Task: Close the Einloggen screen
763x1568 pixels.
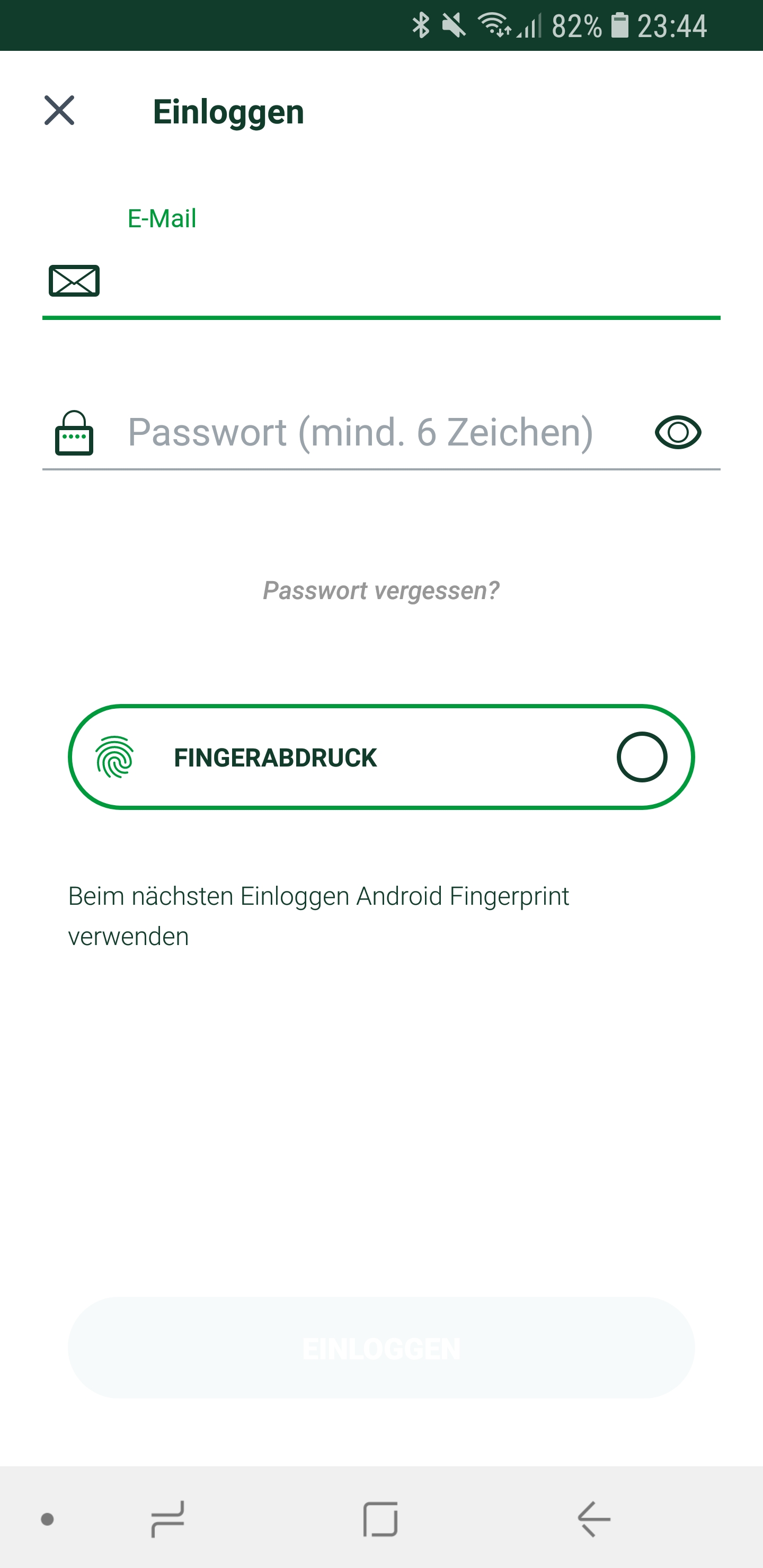Action: [x=59, y=110]
